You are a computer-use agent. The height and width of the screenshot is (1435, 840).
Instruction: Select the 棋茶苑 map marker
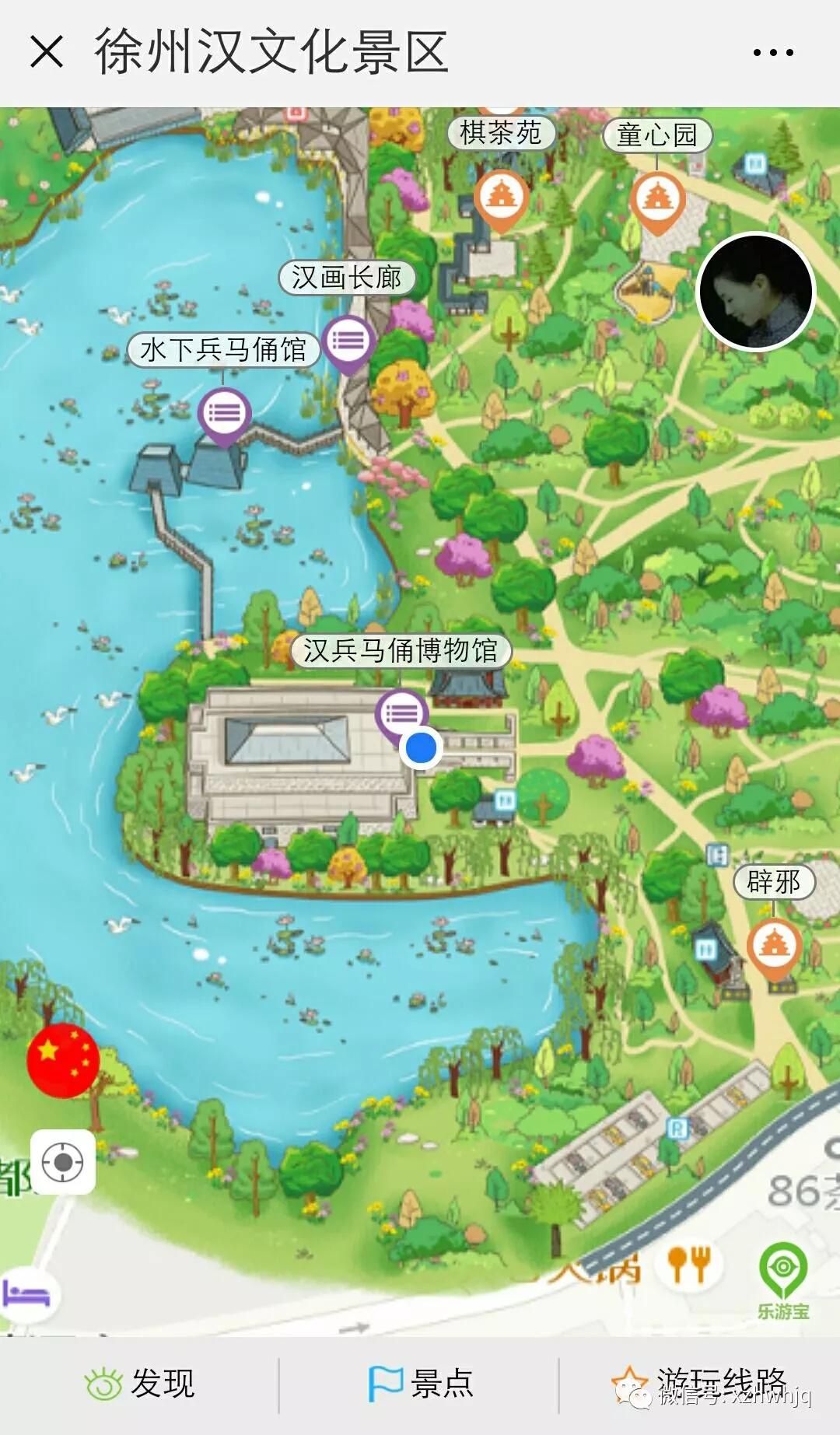(502, 198)
